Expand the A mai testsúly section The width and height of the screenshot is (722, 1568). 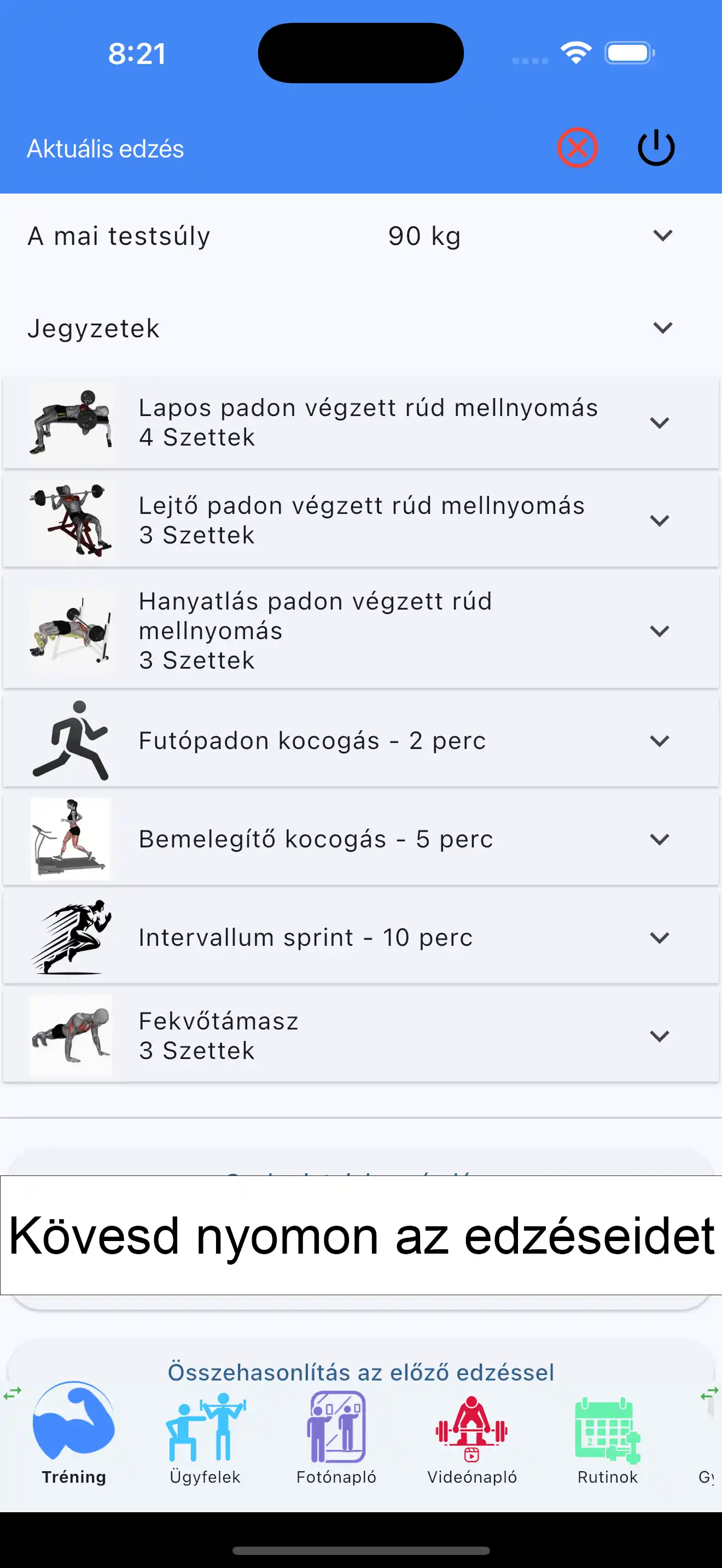pos(662,236)
